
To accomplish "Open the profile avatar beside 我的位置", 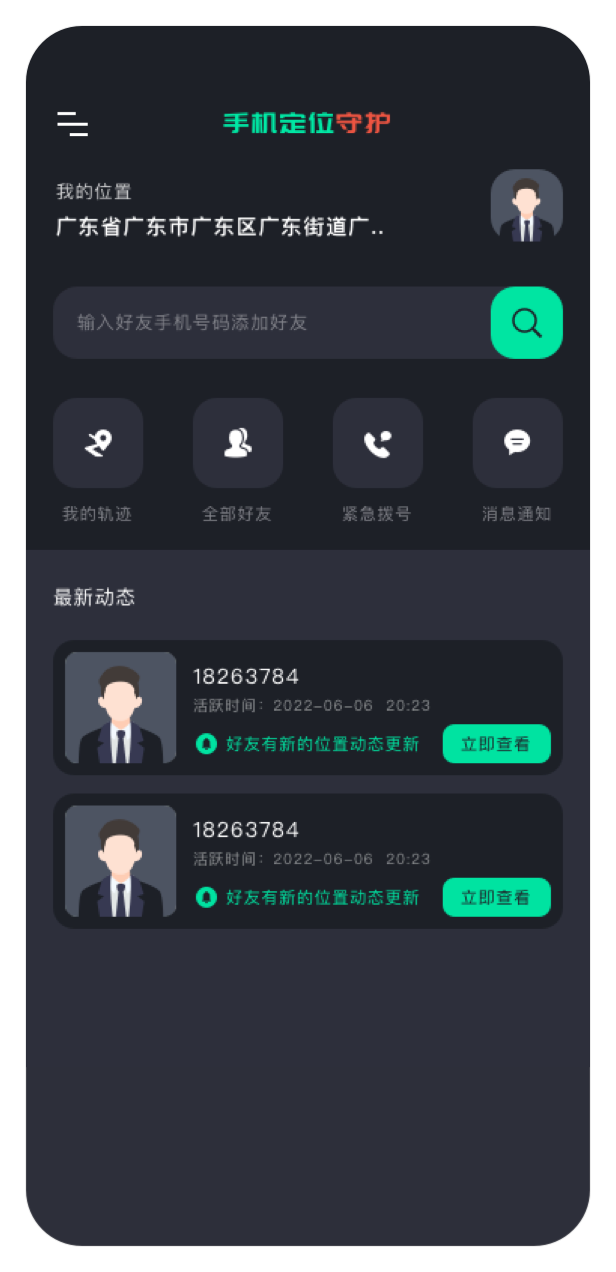I will point(526,205).
